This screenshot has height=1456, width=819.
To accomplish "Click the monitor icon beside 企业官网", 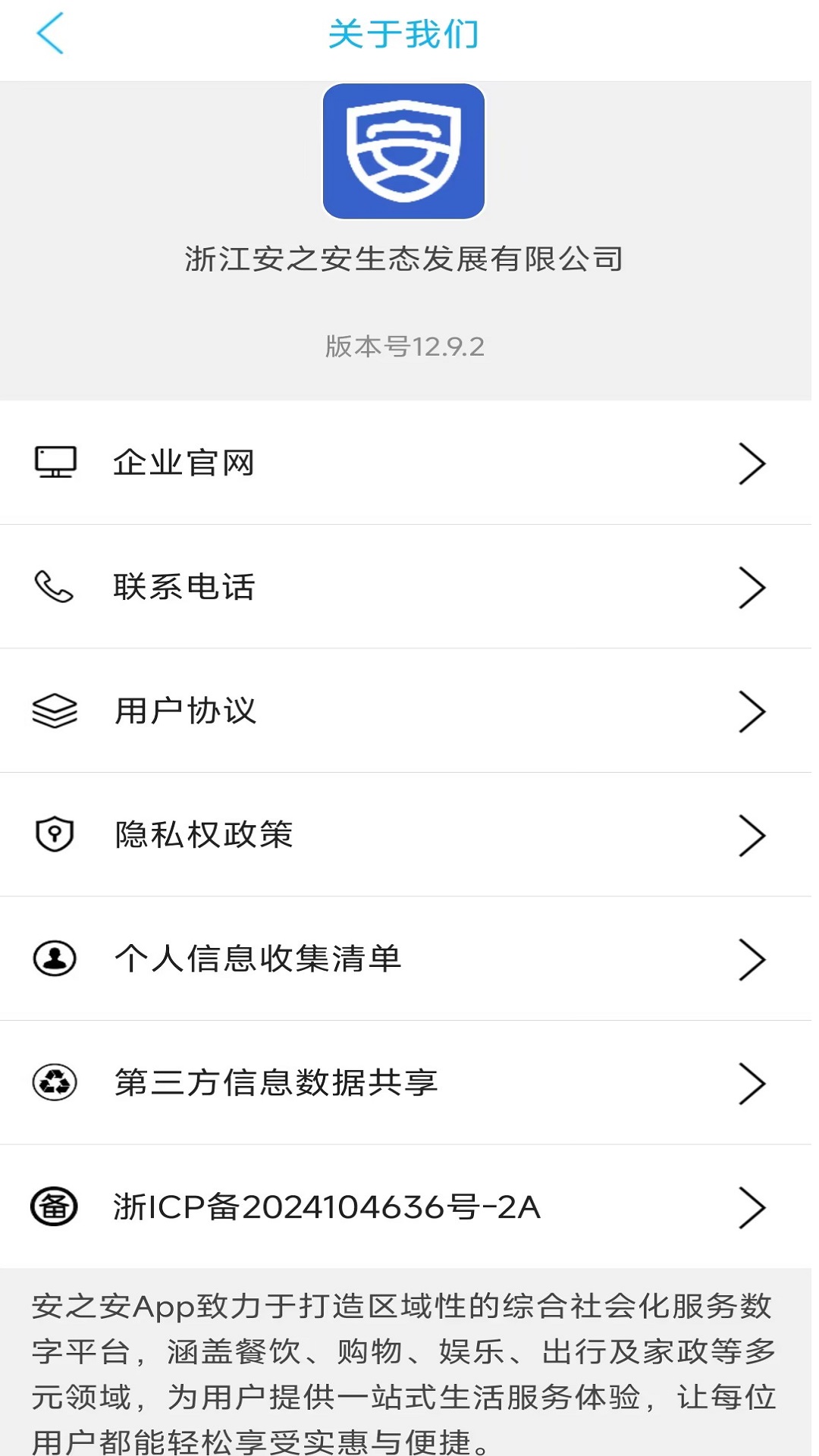I will coord(54,463).
